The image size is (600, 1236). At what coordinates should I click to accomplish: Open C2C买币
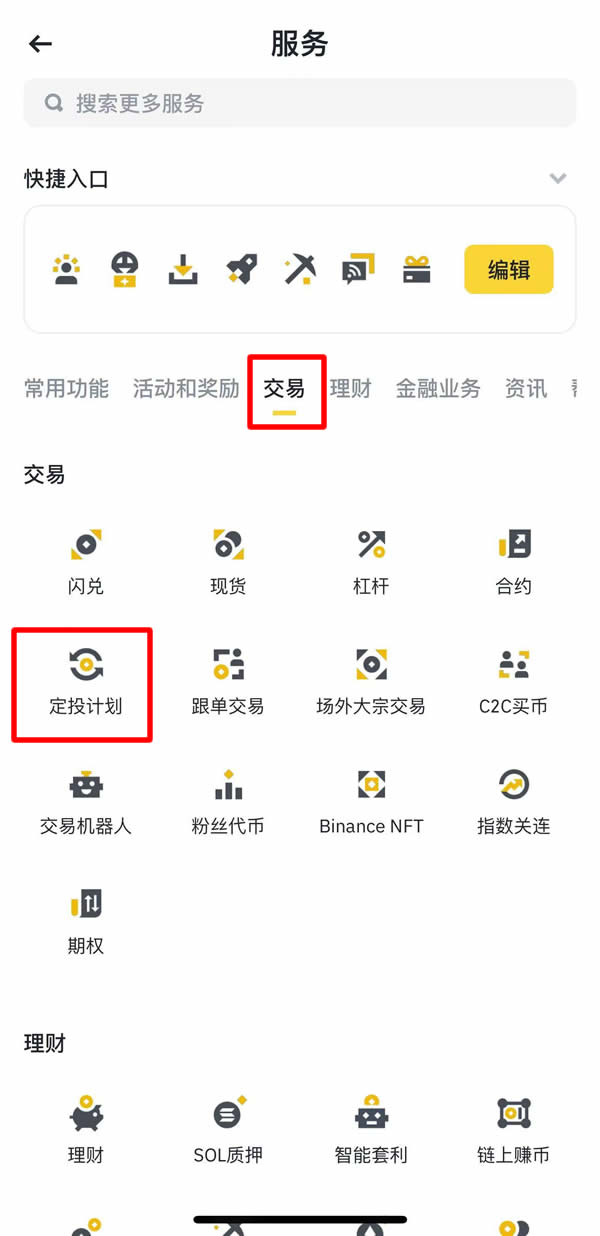pos(513,681)
